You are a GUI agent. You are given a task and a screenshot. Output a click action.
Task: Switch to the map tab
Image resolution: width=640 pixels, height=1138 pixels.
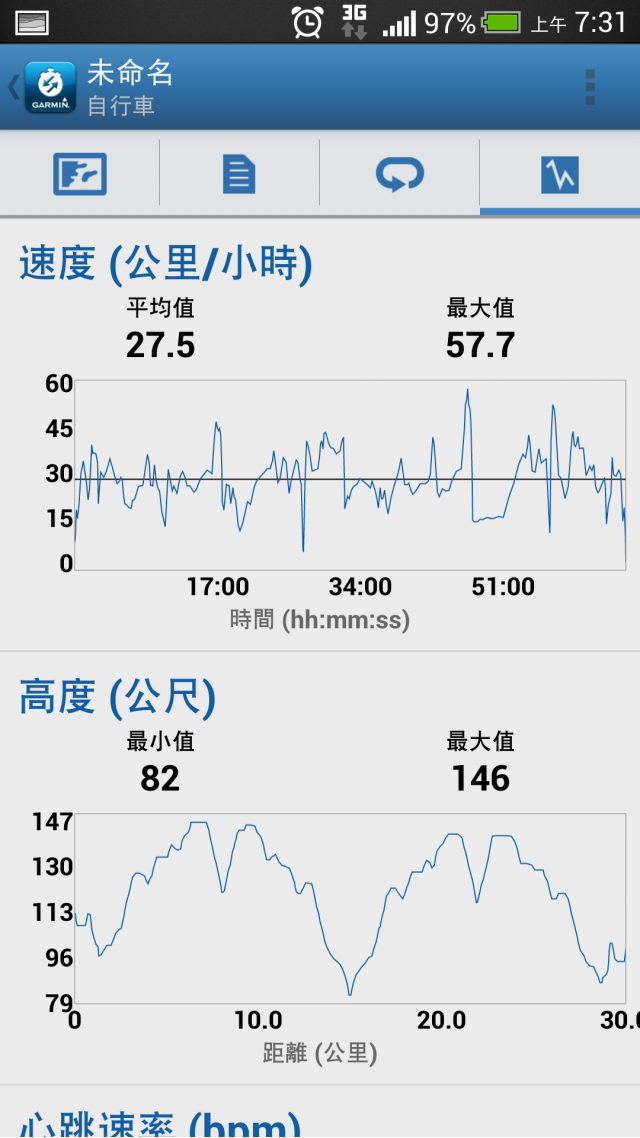point(80,174)
